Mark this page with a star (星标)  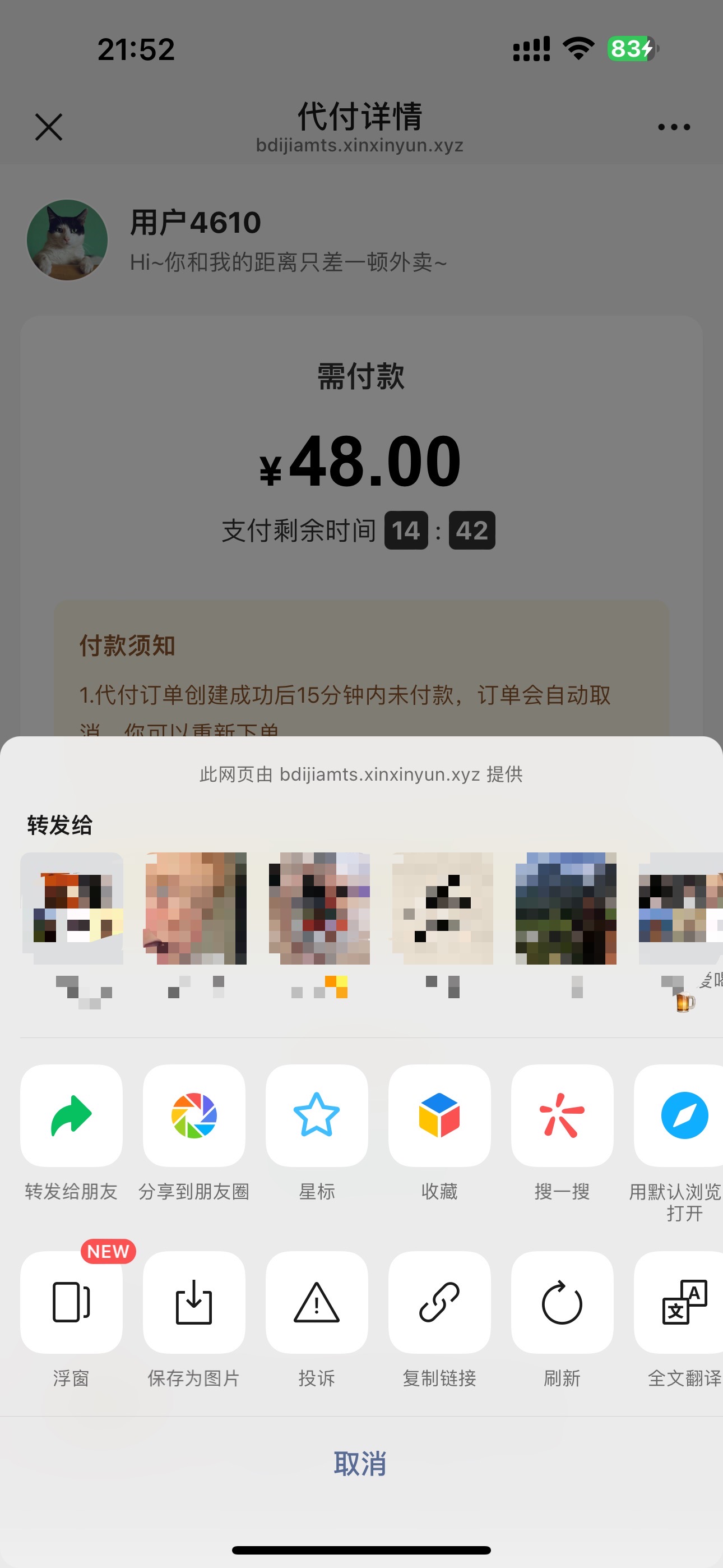tap(317, 1115)
